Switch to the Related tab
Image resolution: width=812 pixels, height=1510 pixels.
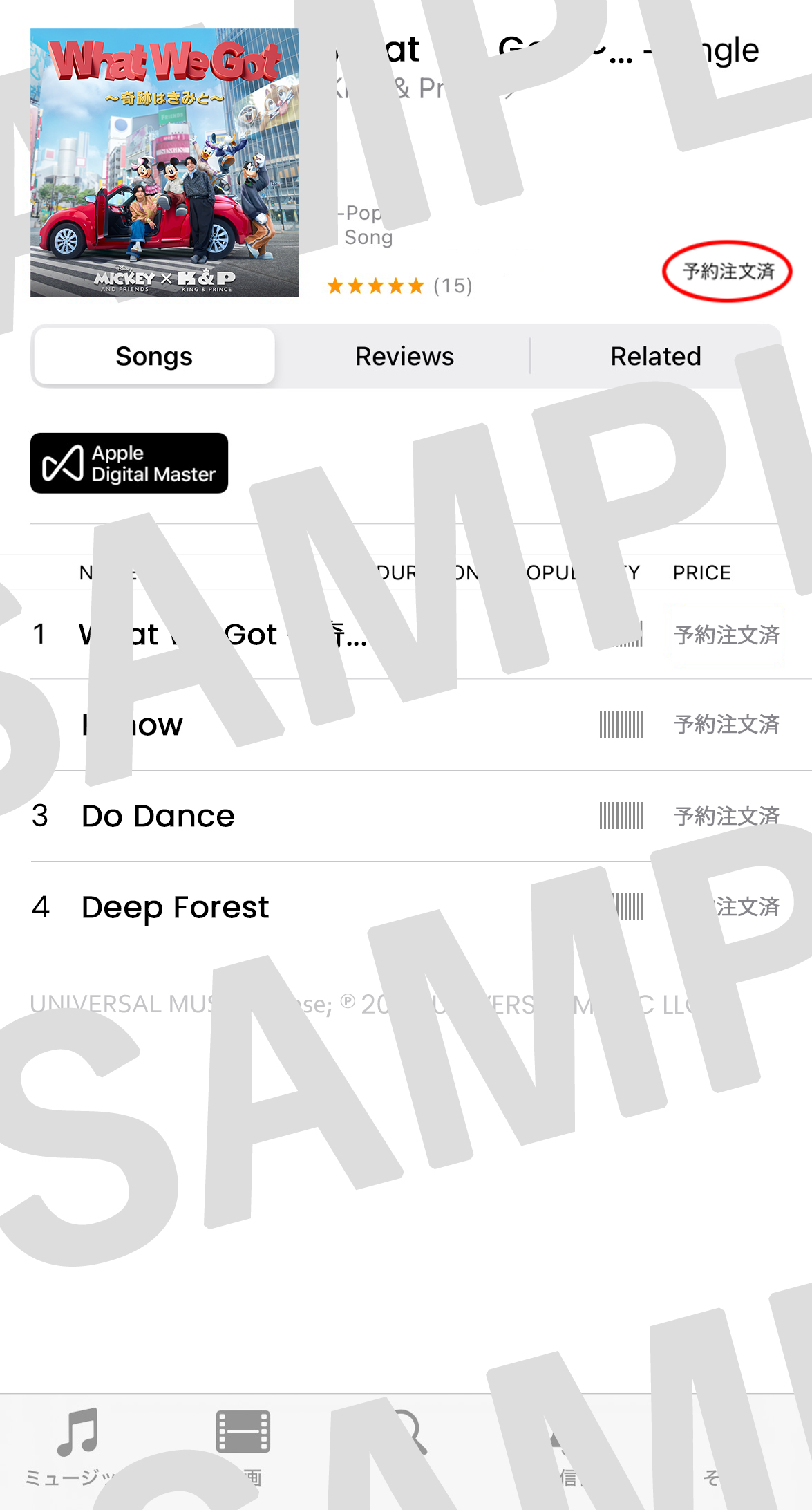[x=655, y=357]
